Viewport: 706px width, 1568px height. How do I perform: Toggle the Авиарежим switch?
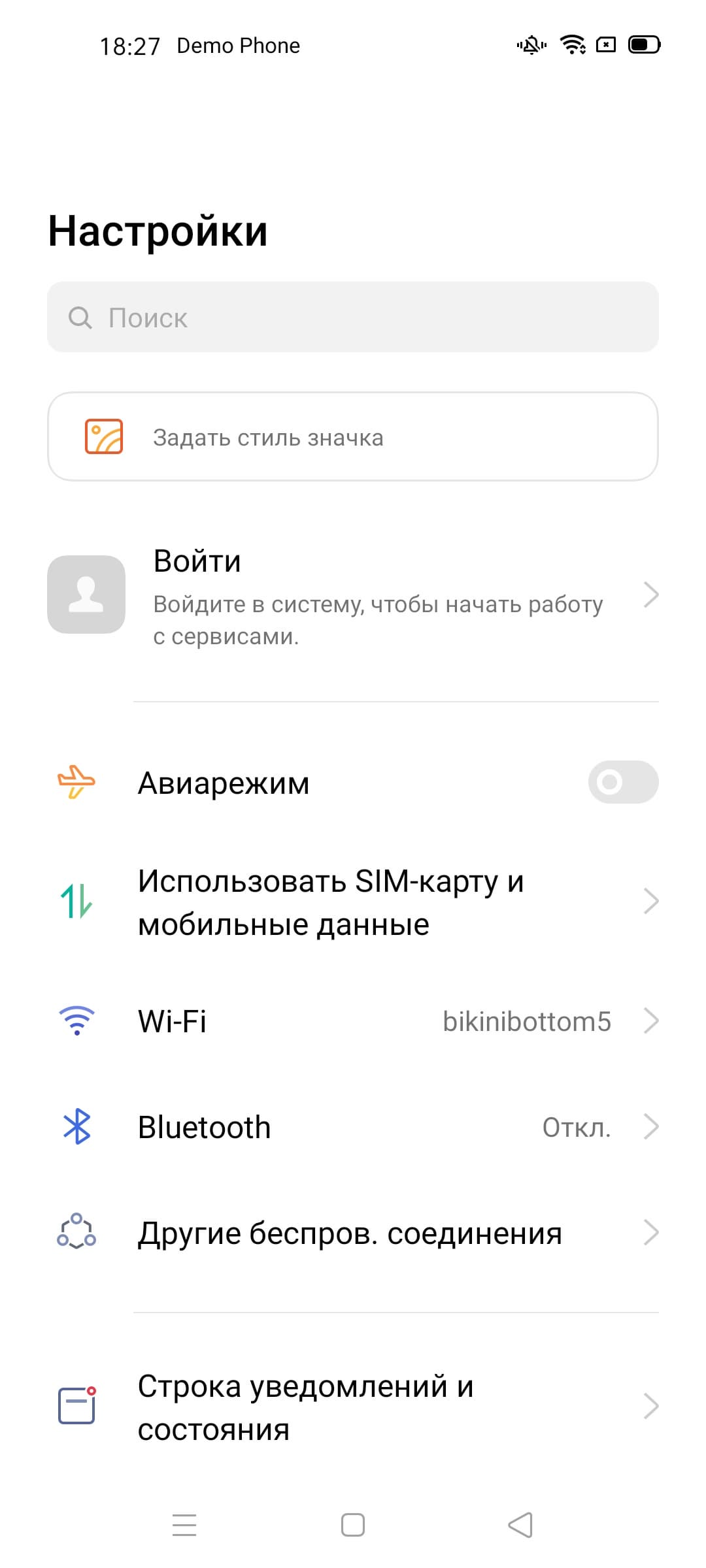622,782
